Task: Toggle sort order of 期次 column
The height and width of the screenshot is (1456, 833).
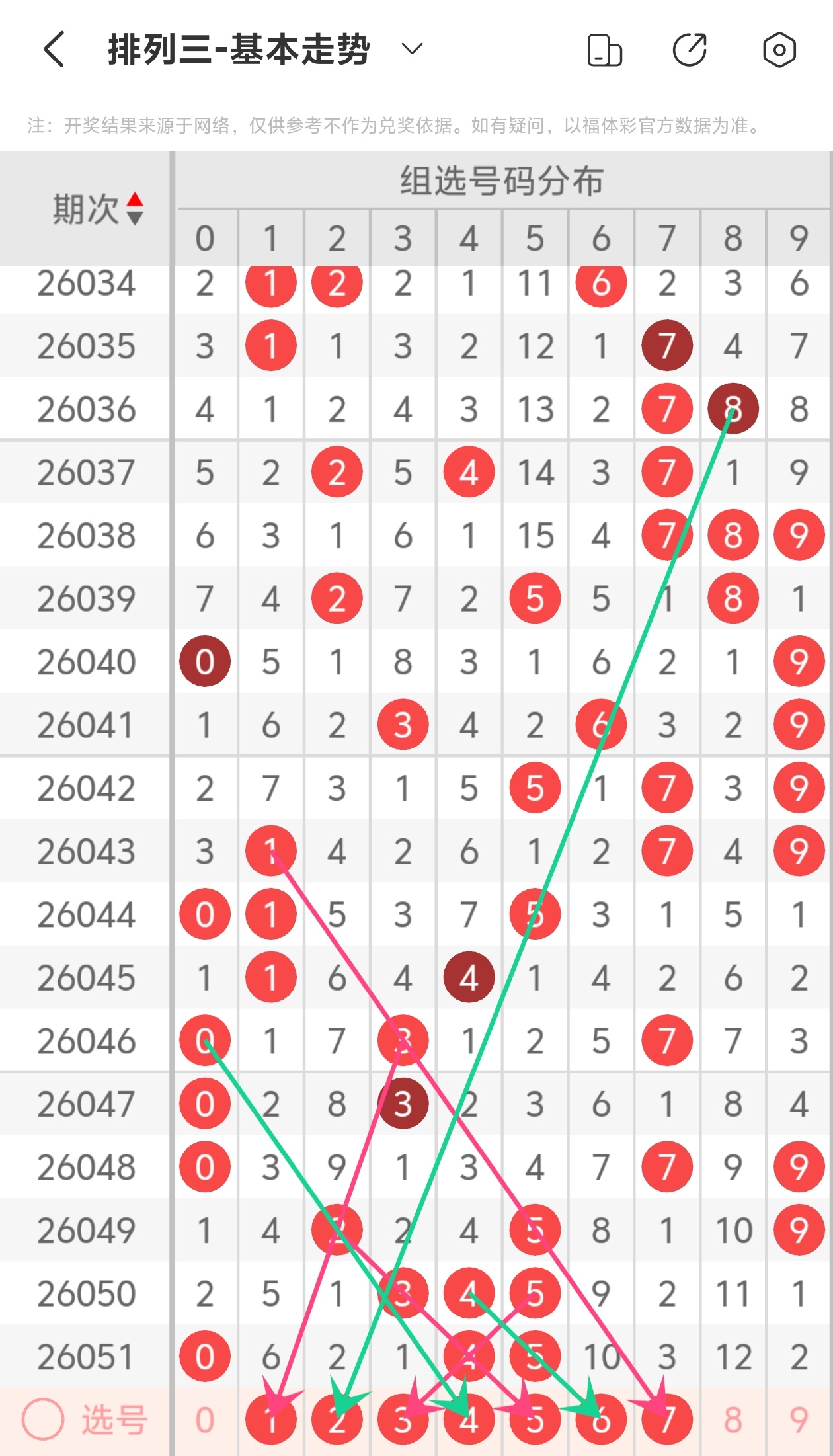Action: point(135,208)
